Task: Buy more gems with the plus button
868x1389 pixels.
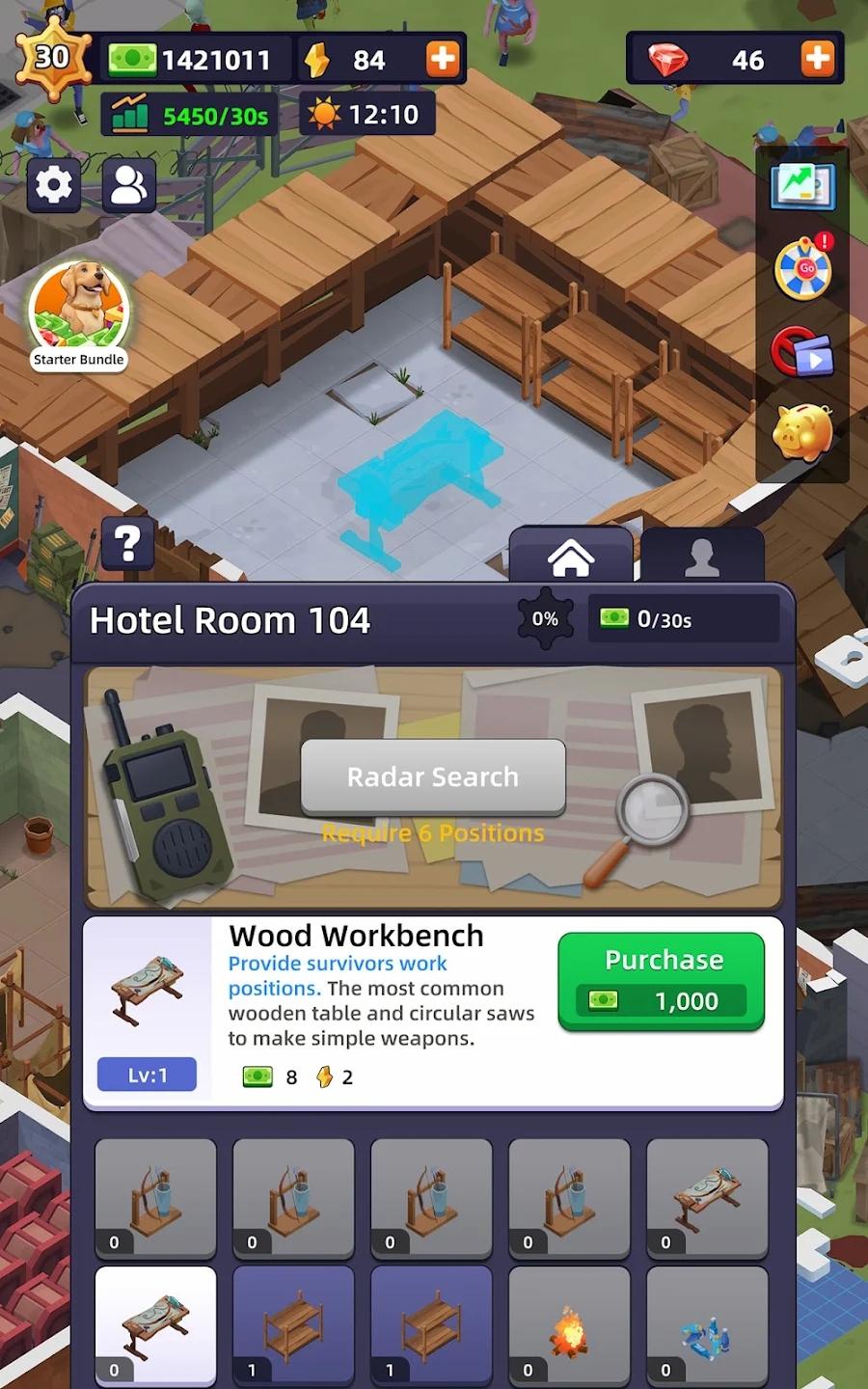Action: click(817, 60)
